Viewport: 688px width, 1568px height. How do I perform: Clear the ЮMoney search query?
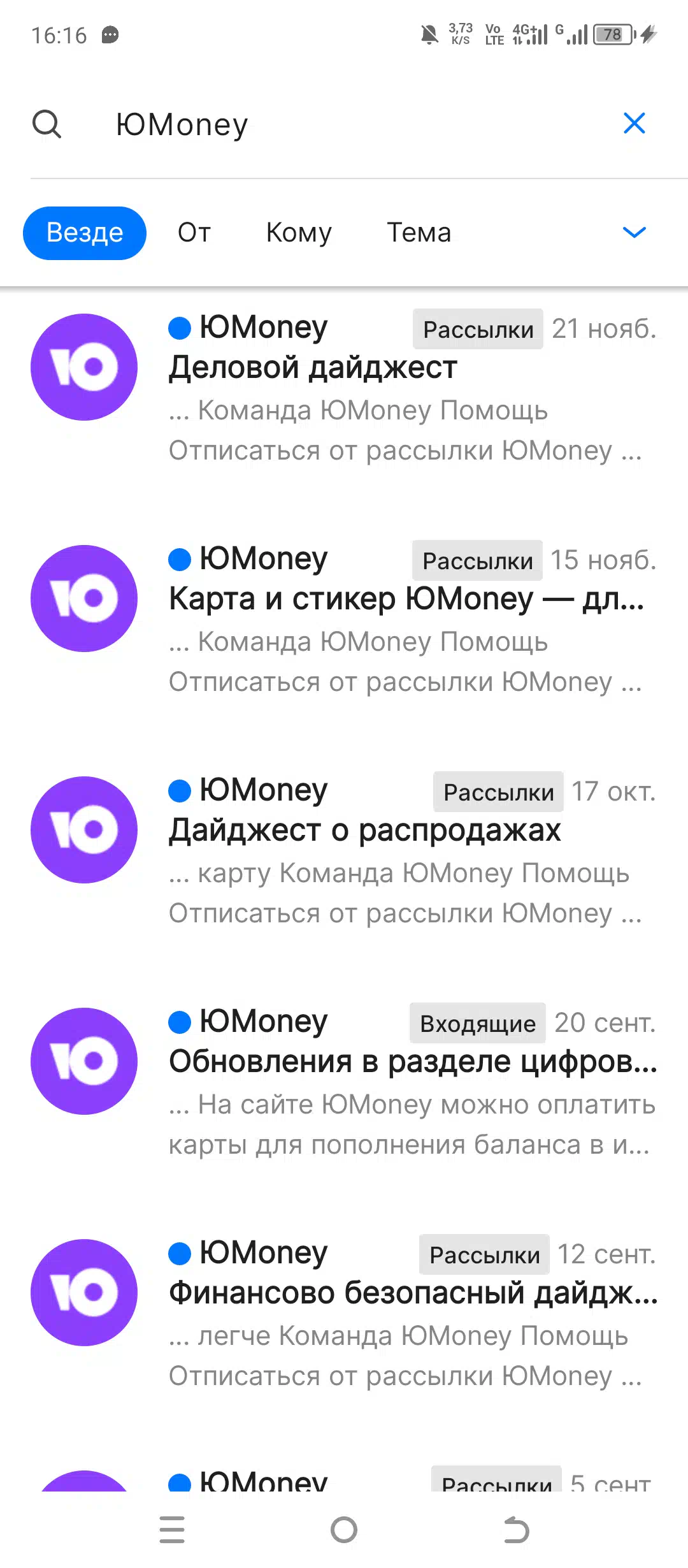coord(634,123)
